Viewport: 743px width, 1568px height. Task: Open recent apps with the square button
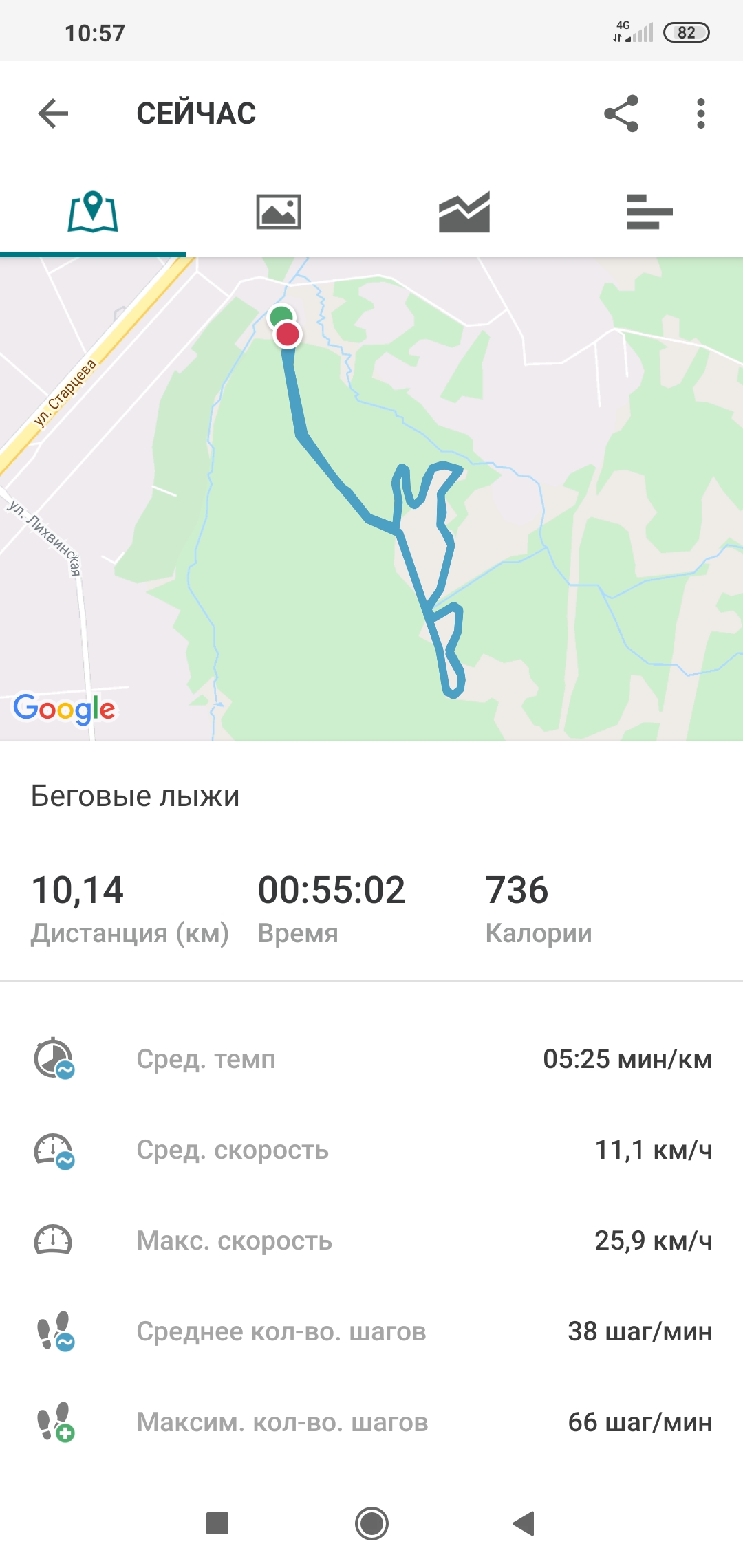pyautogui.click(x=217, y=1523)
